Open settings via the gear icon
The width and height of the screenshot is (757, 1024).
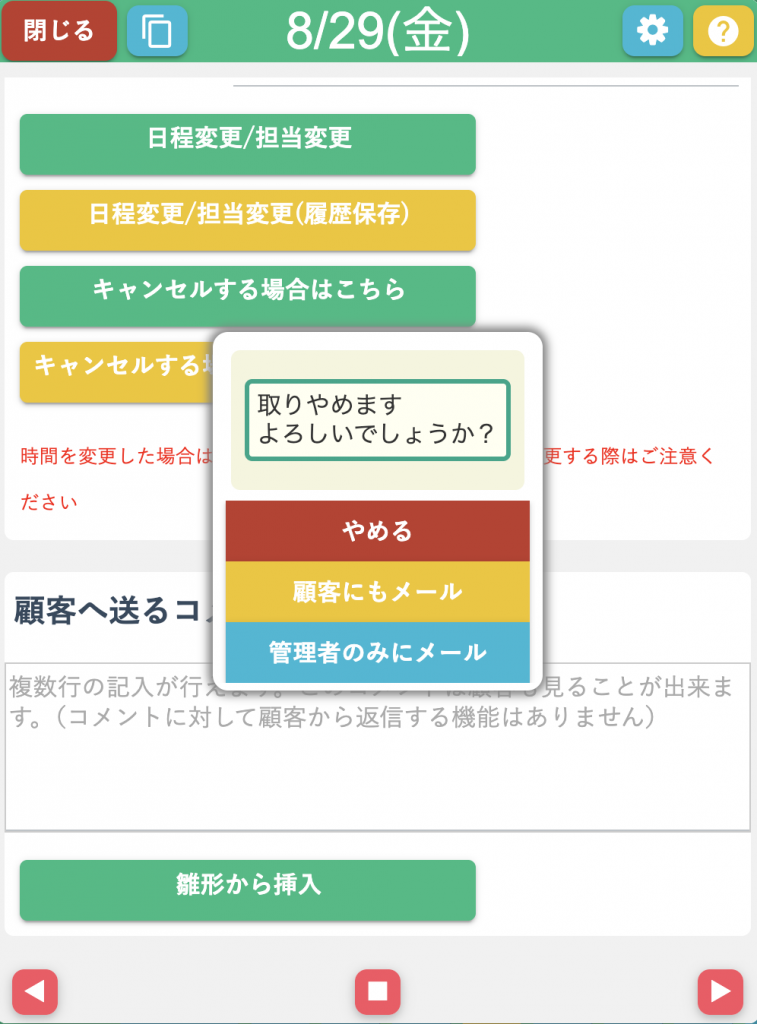(x=652, y=31)
